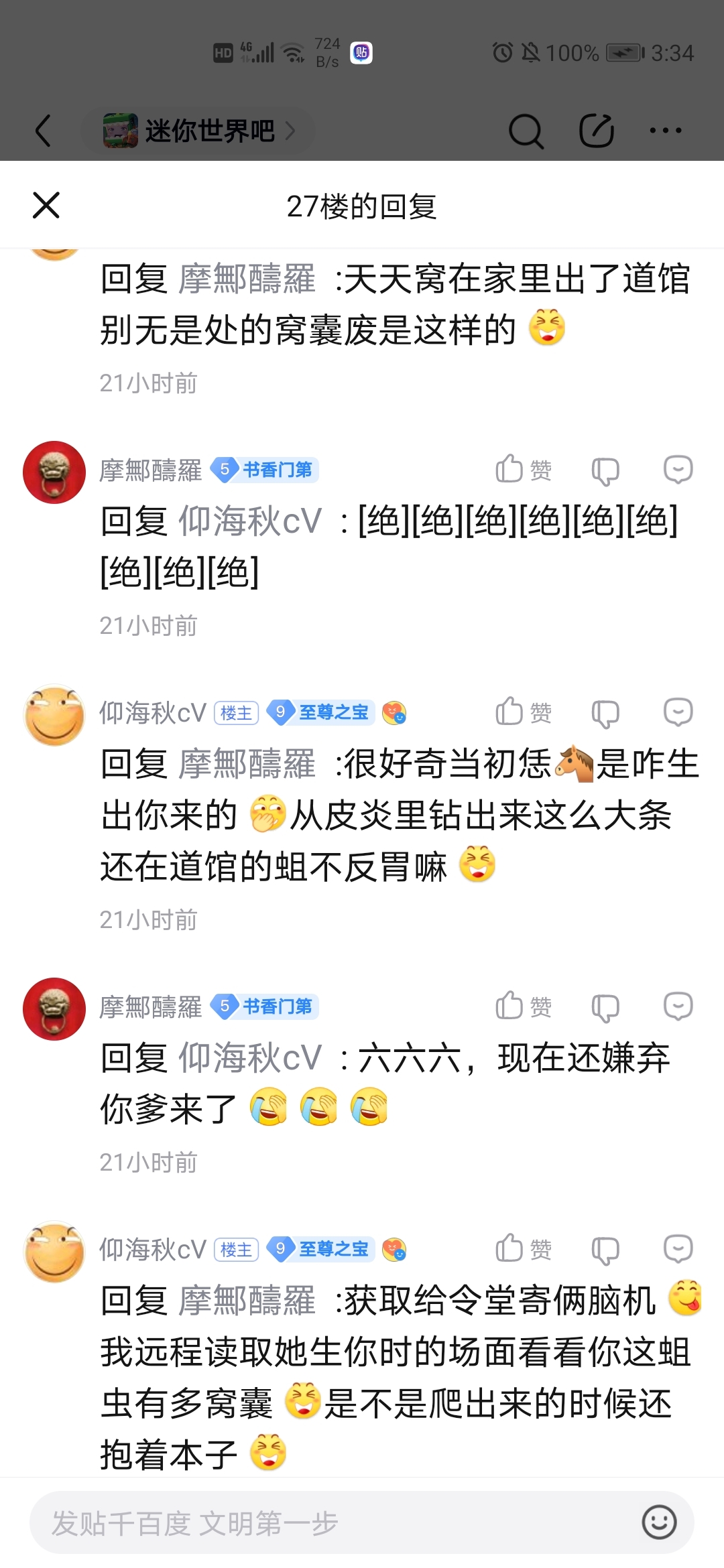Open 摩郷疇羅's avatar above the [绝] reply
This screenshot has height=1568, width=724.
[54, 472]
